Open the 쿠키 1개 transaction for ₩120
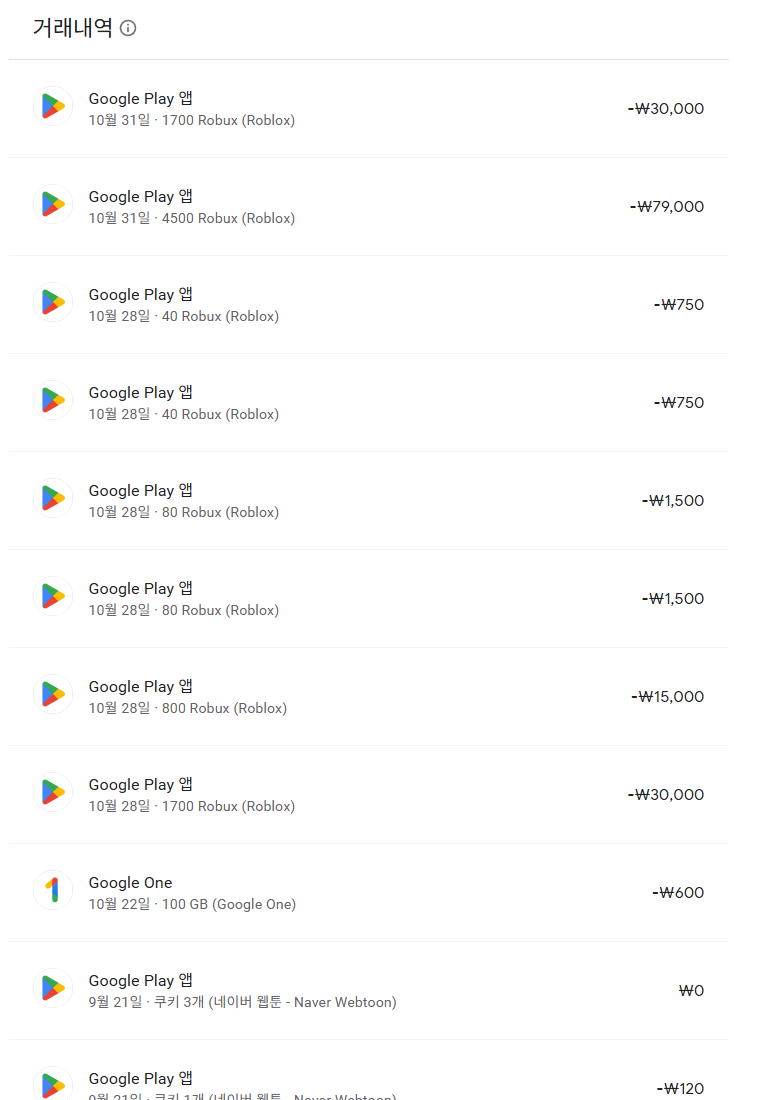The image size is (783, 1100). click(369, 1071)
